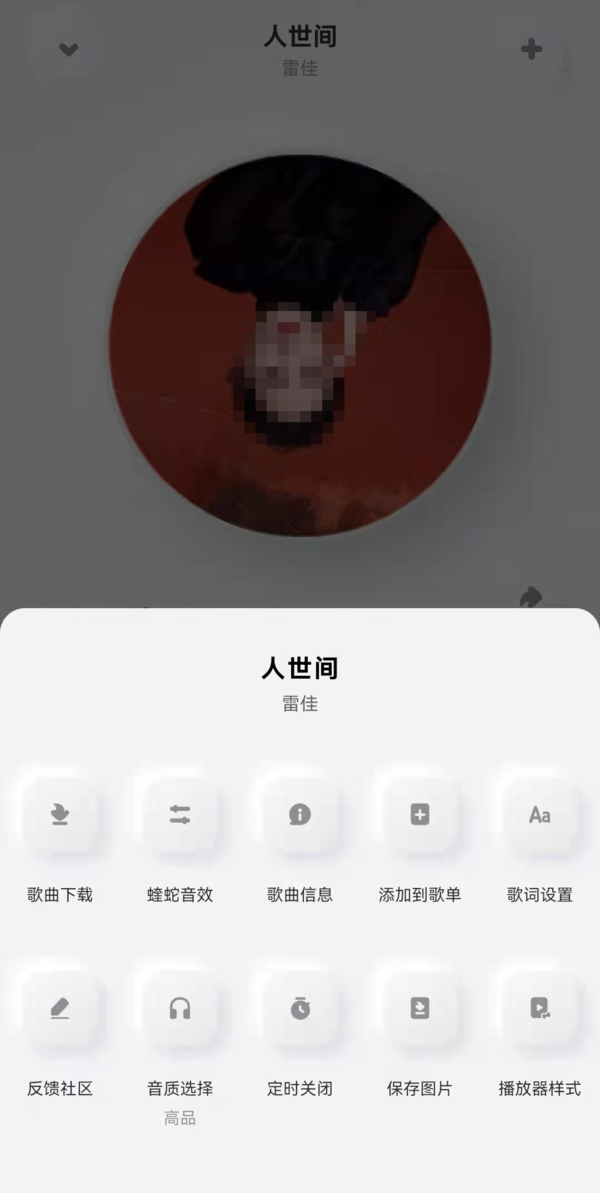
Task: Choose audio quality with 音质选择
Action: (x=180, y=1010)
